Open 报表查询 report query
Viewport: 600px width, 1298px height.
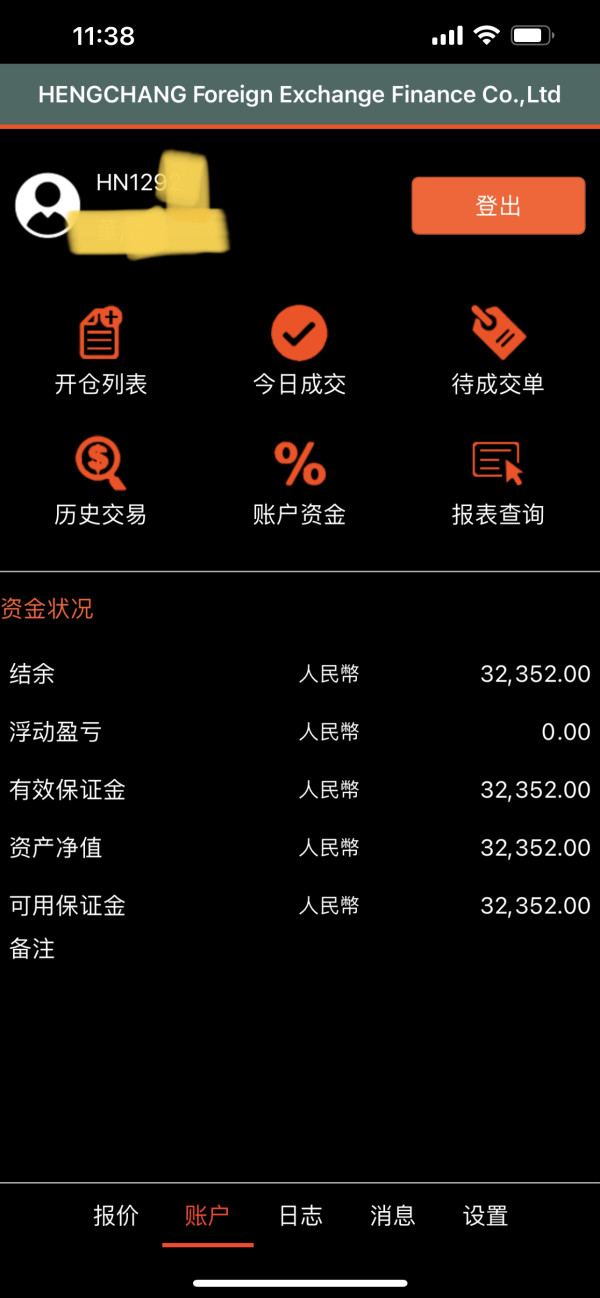(498, 483)
